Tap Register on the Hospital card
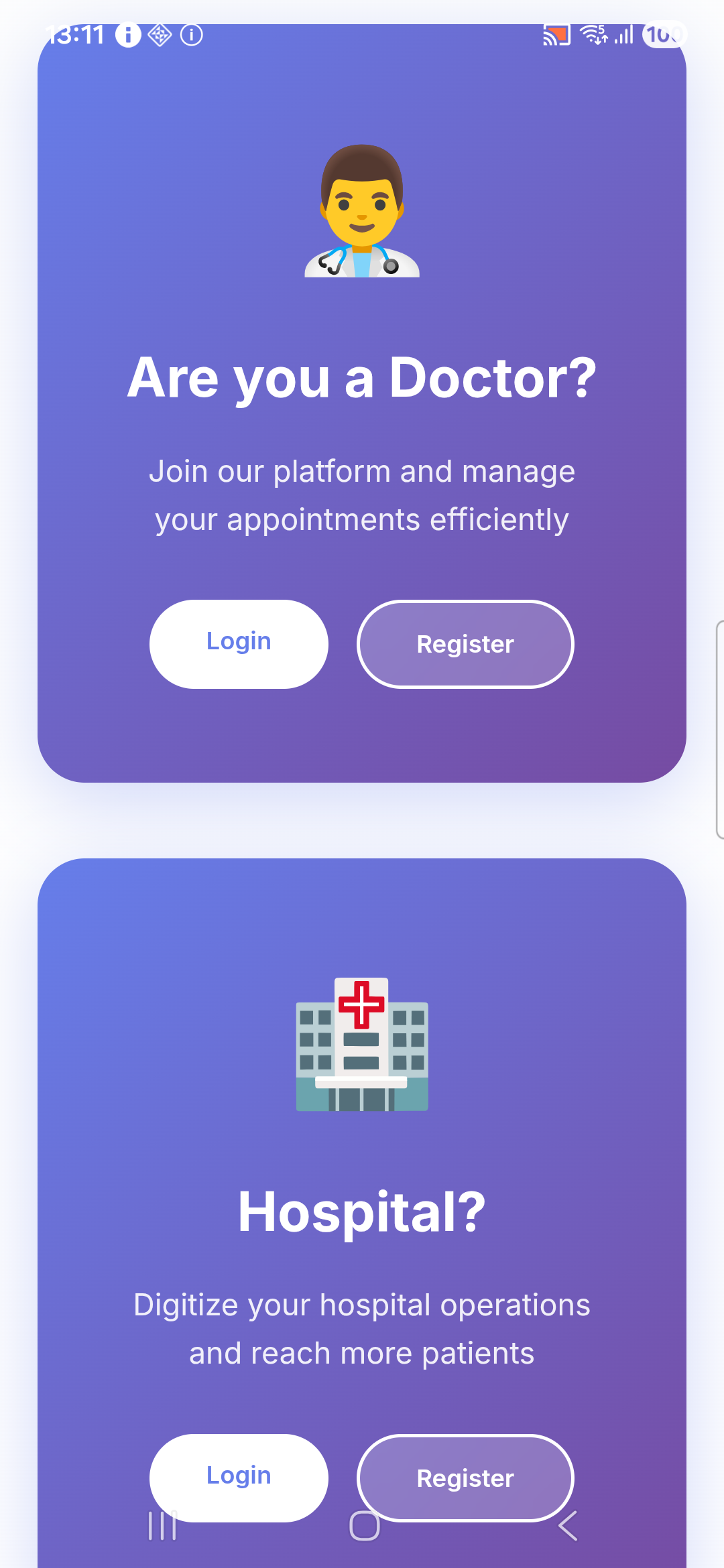Viewport: 724px width, 1568px height. 465,1478
